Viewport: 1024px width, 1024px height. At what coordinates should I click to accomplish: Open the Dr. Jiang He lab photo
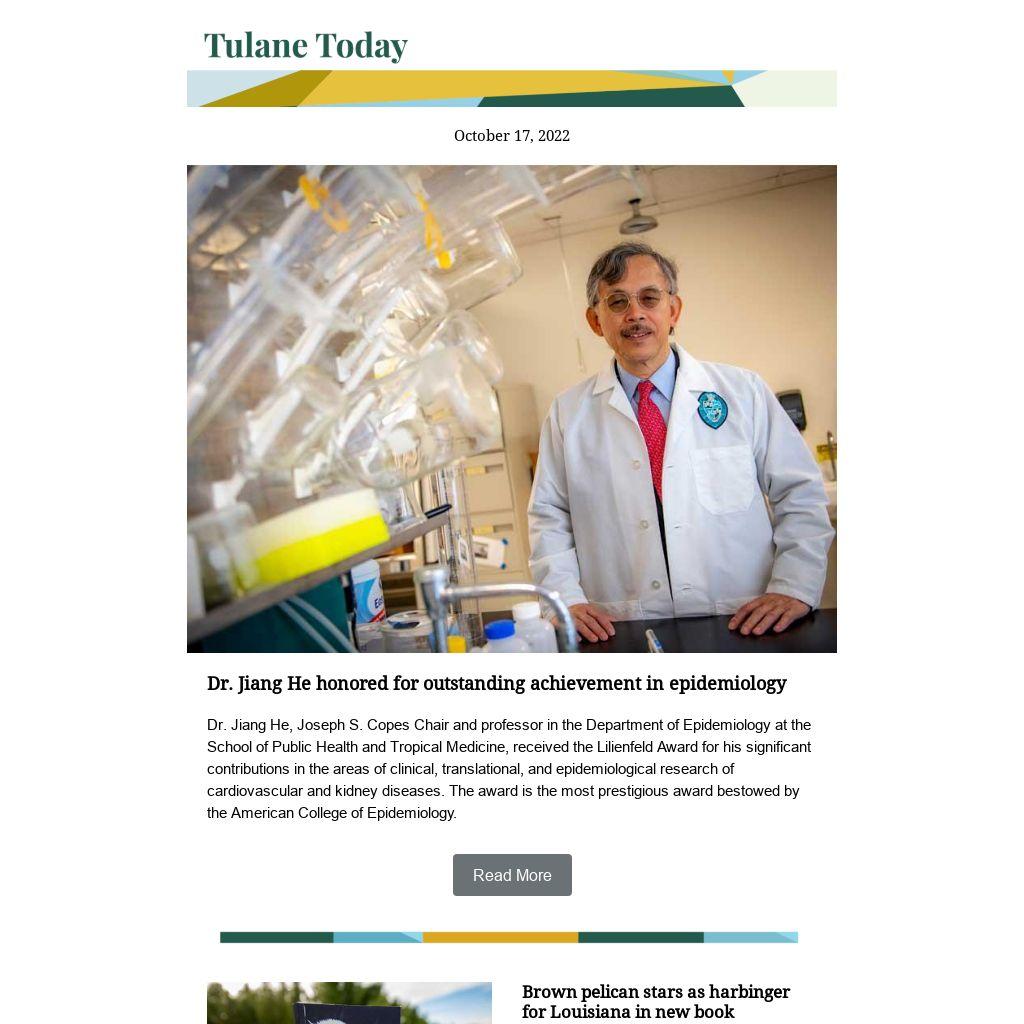click(512, 408)
